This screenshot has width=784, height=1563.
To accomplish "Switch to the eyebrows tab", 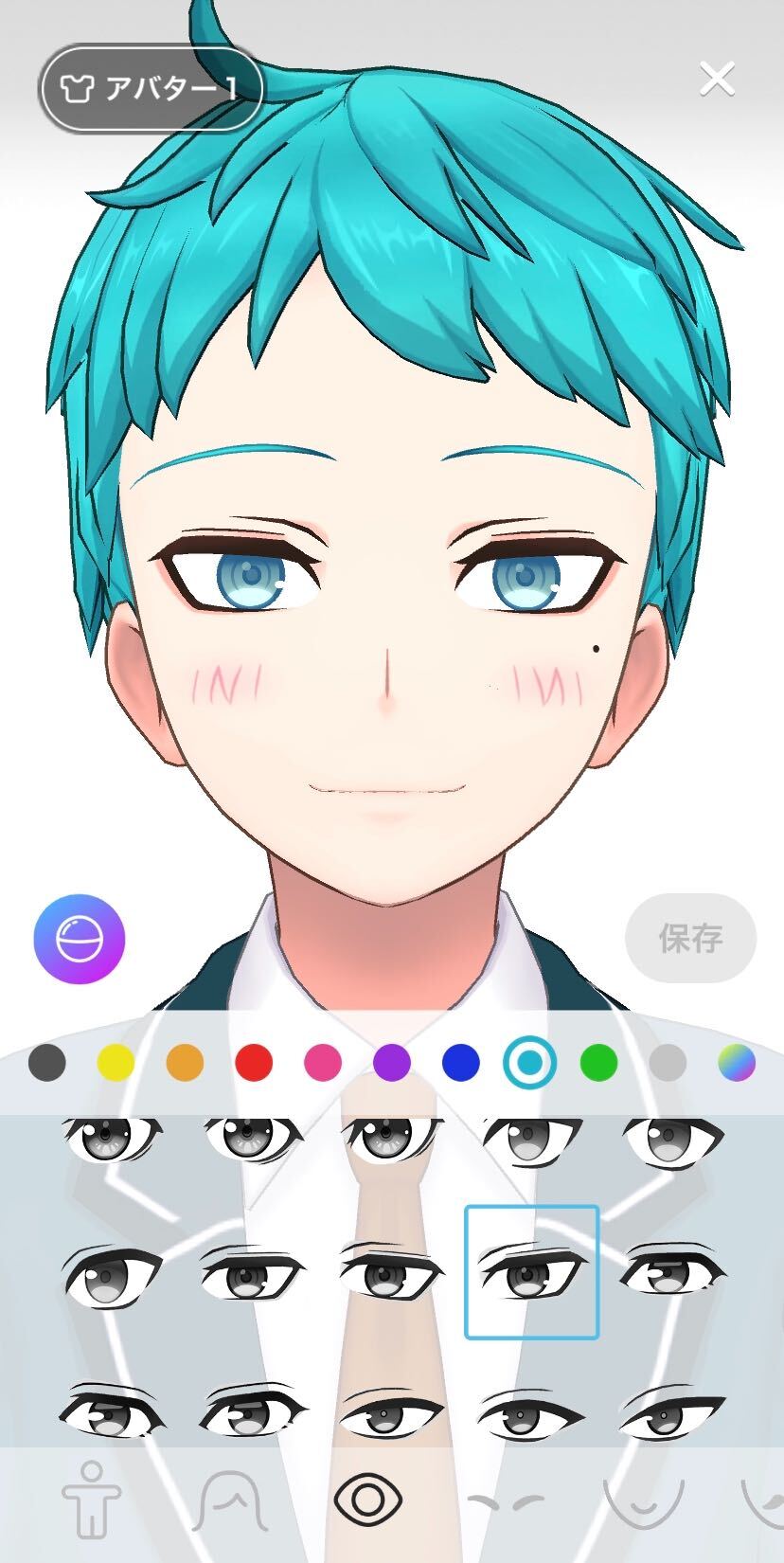I will pos(506,1501).
